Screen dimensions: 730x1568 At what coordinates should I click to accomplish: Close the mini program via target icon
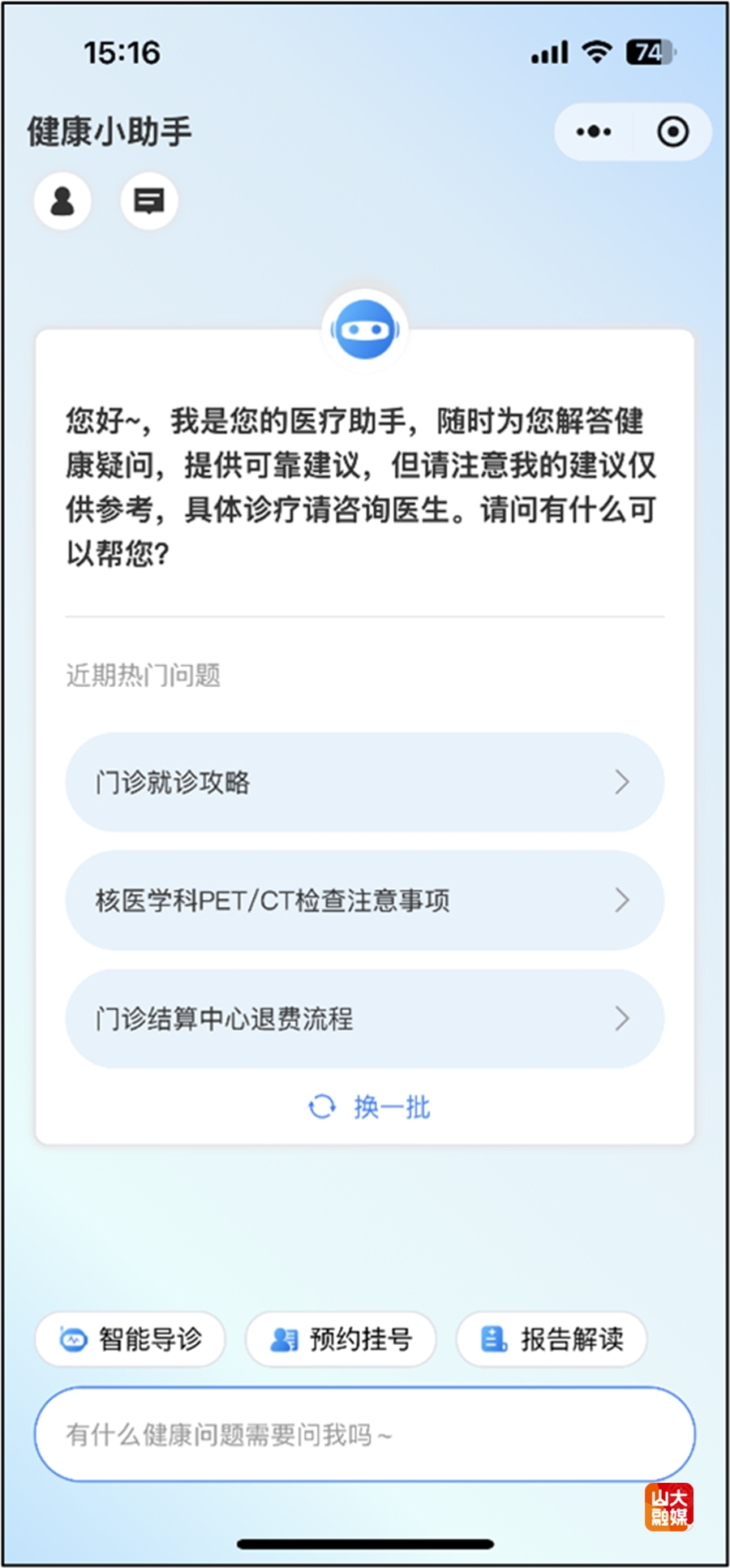point(672,131)
